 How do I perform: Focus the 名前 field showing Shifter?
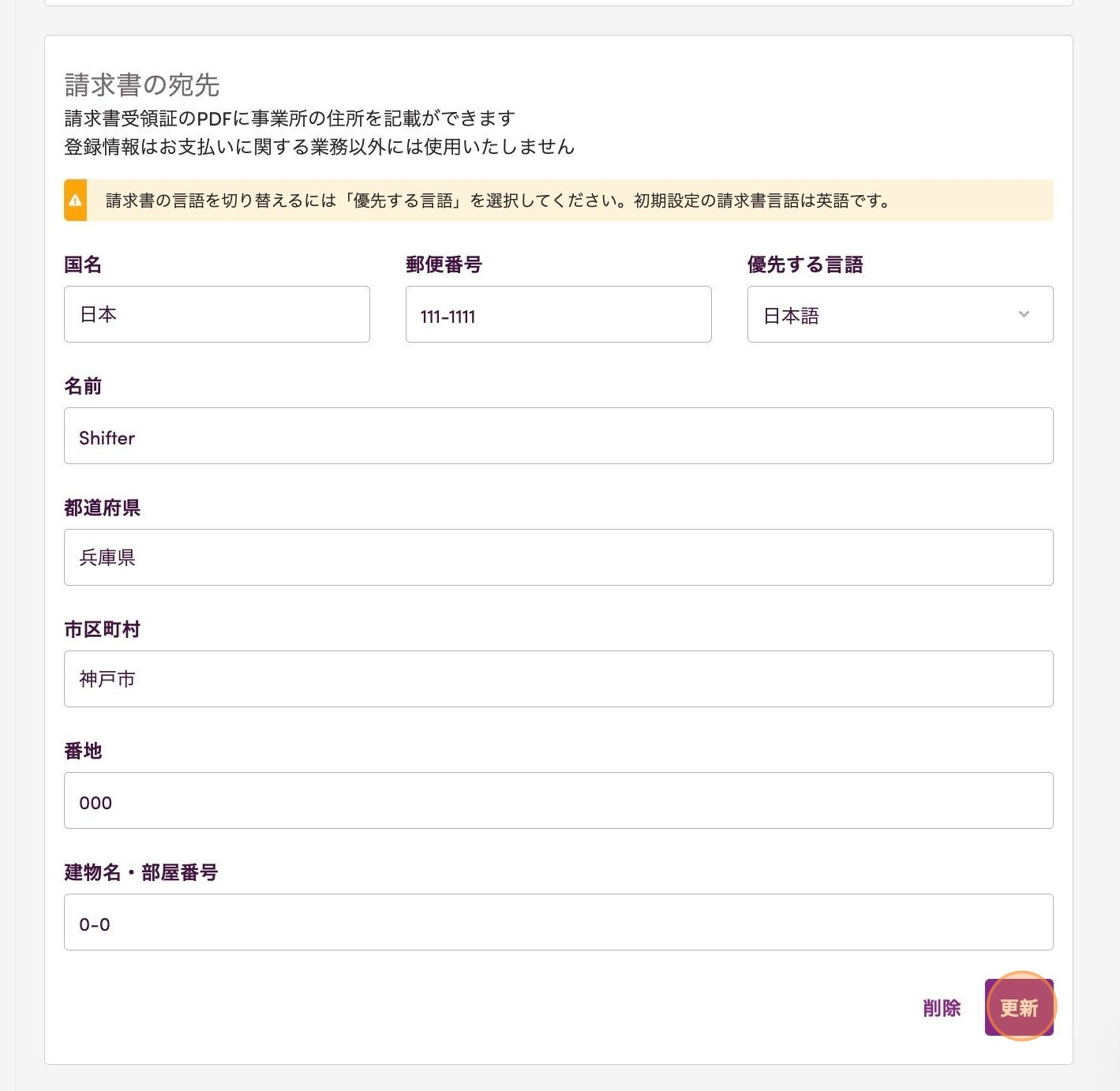pos(558,436)
